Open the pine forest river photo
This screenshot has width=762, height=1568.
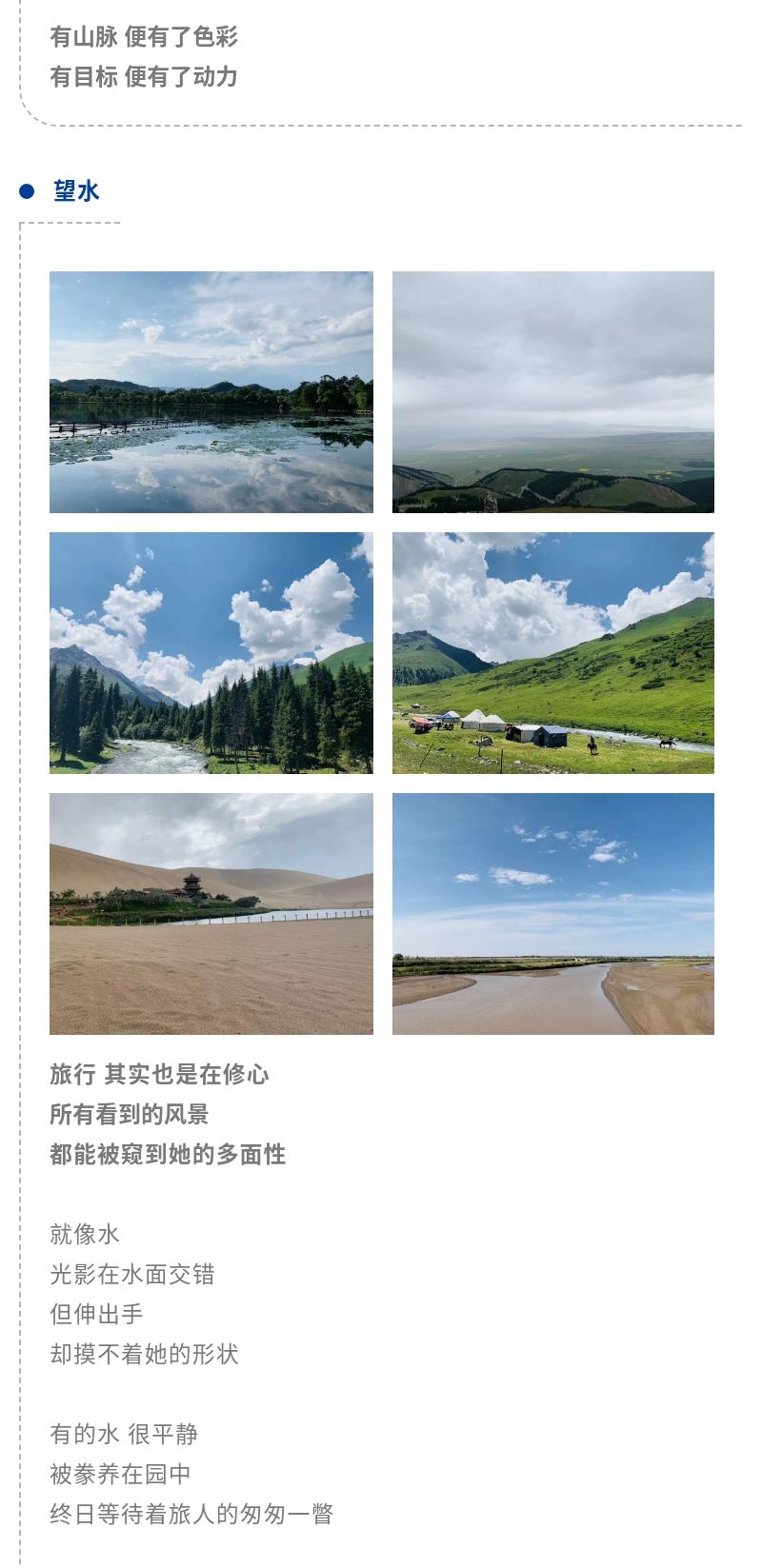pos(211,653)
